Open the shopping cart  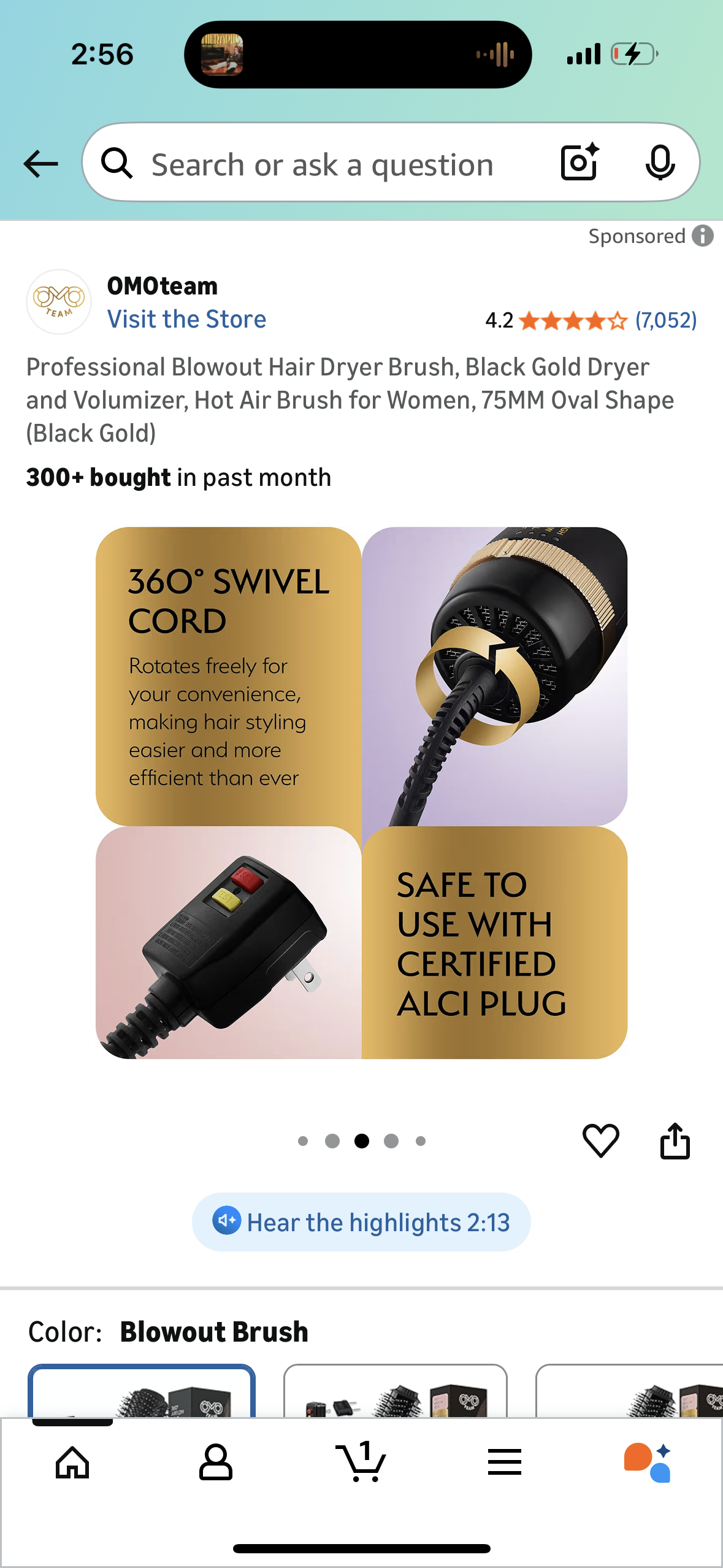point(361,1462)
